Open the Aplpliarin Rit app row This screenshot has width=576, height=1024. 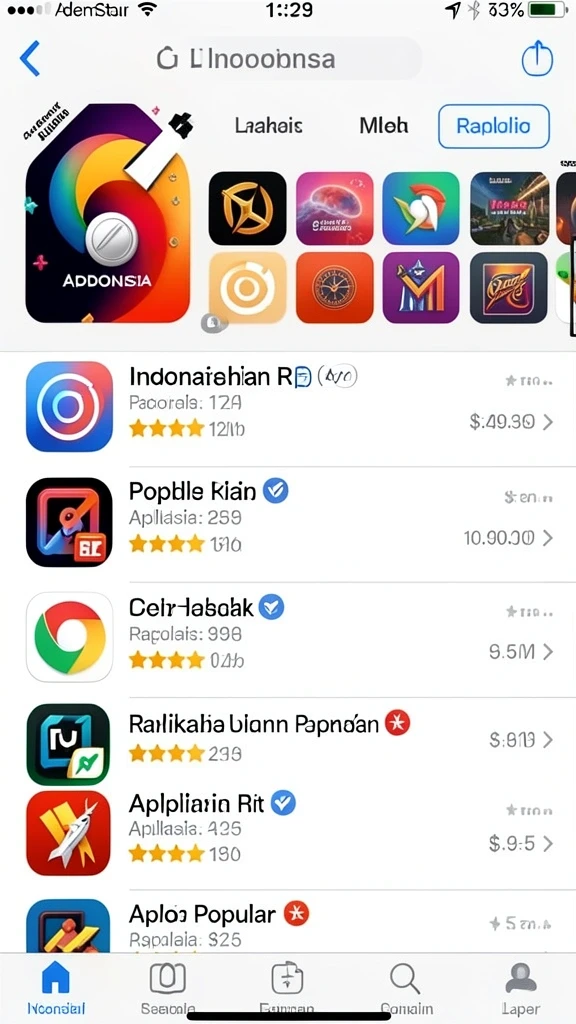(x=288, y=833)
